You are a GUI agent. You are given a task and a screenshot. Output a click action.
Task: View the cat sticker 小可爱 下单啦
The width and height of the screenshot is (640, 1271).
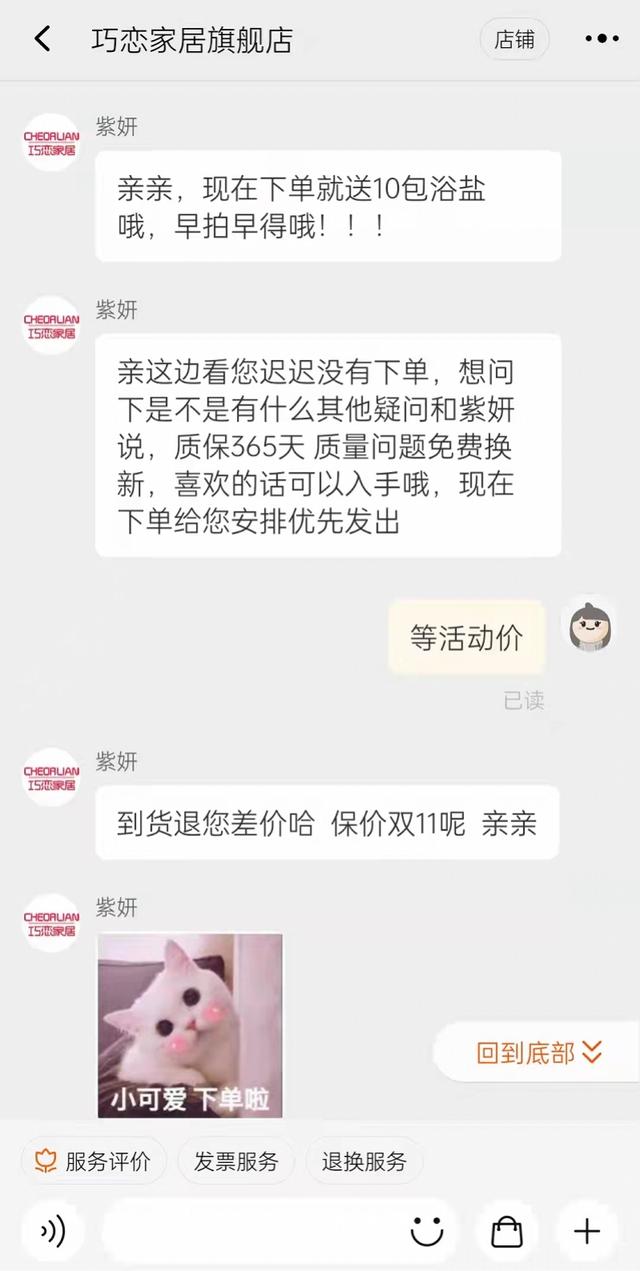point(190,1026)
